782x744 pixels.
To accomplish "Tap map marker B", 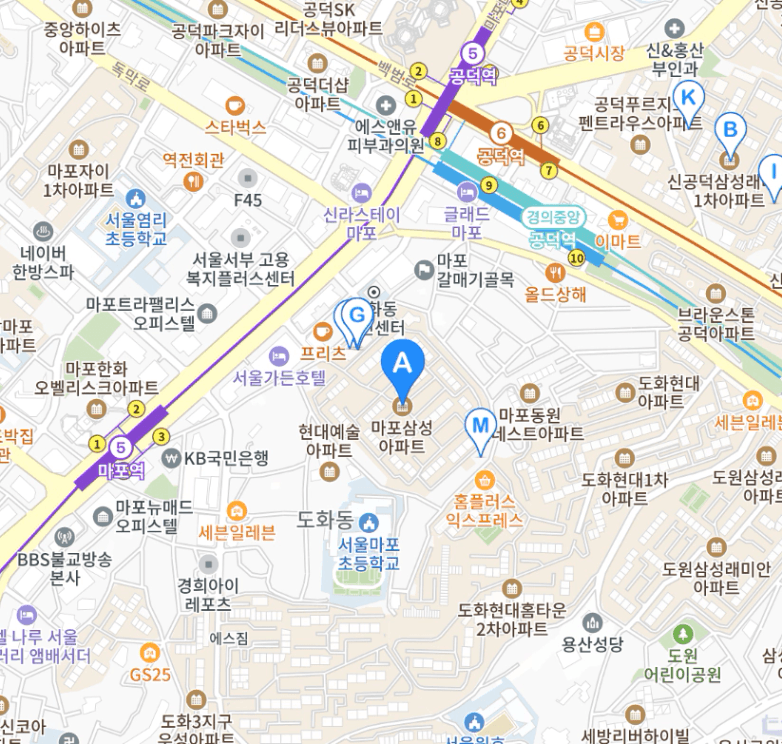I will coord(730,132).
